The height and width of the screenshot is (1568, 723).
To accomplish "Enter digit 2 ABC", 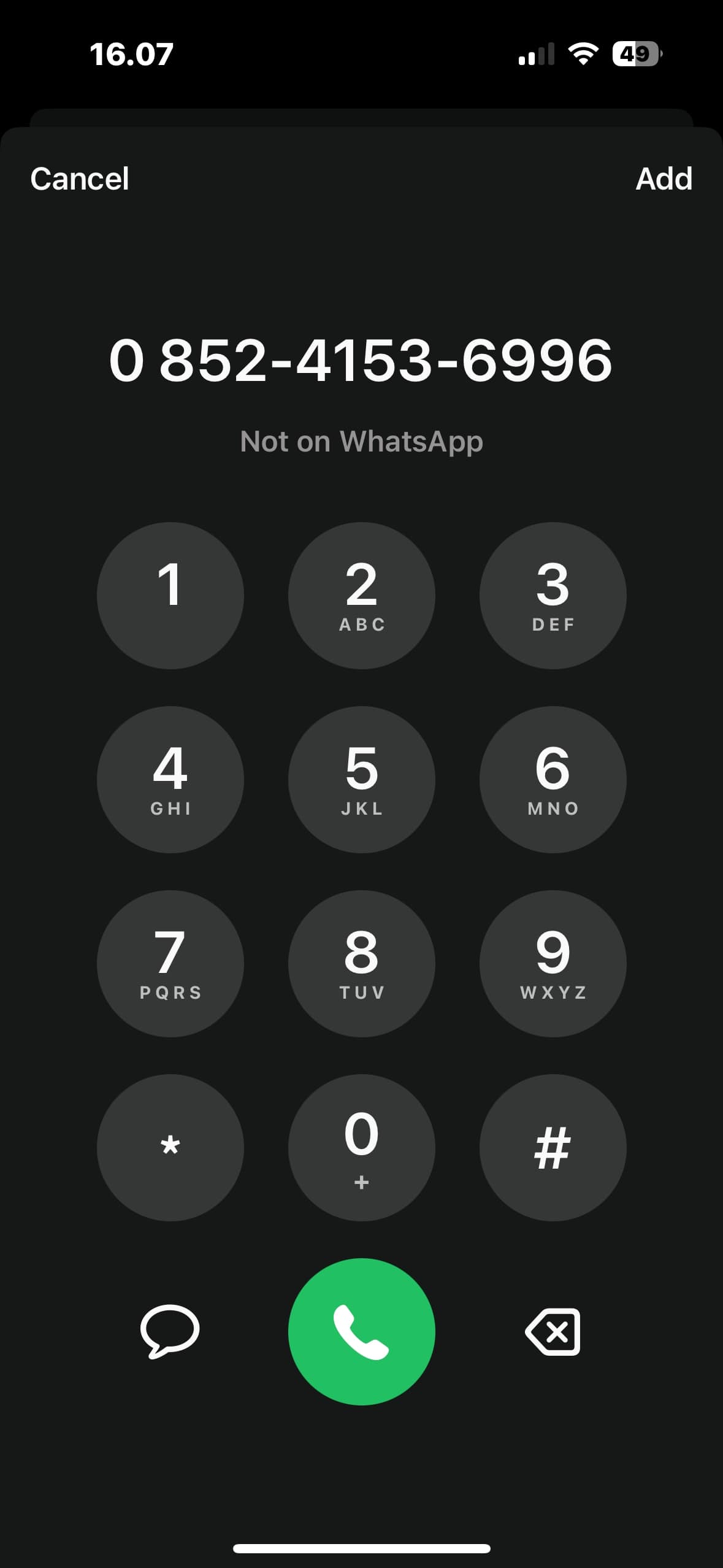I will tap(362, 595).
